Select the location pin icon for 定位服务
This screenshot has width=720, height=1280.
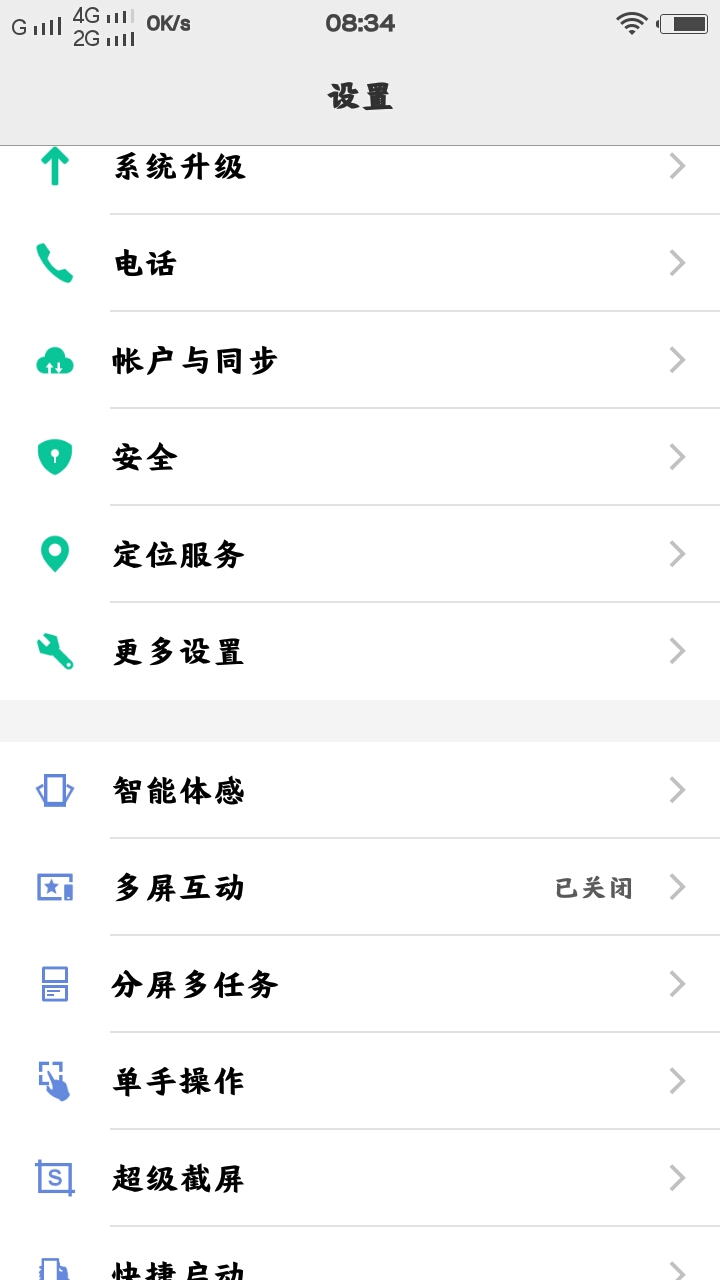[54, 554]
